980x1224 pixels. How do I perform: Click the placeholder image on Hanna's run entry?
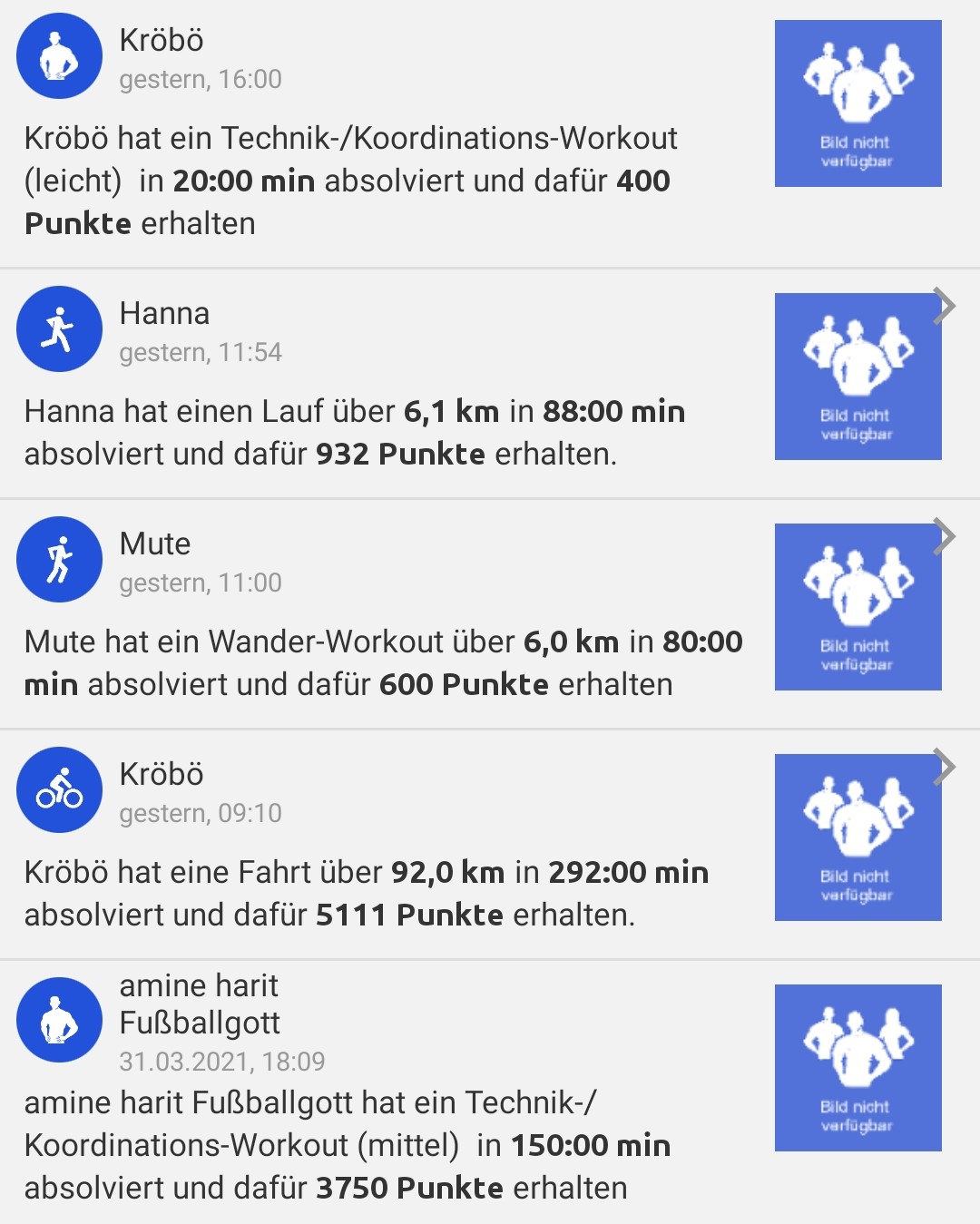click(857, 375)
